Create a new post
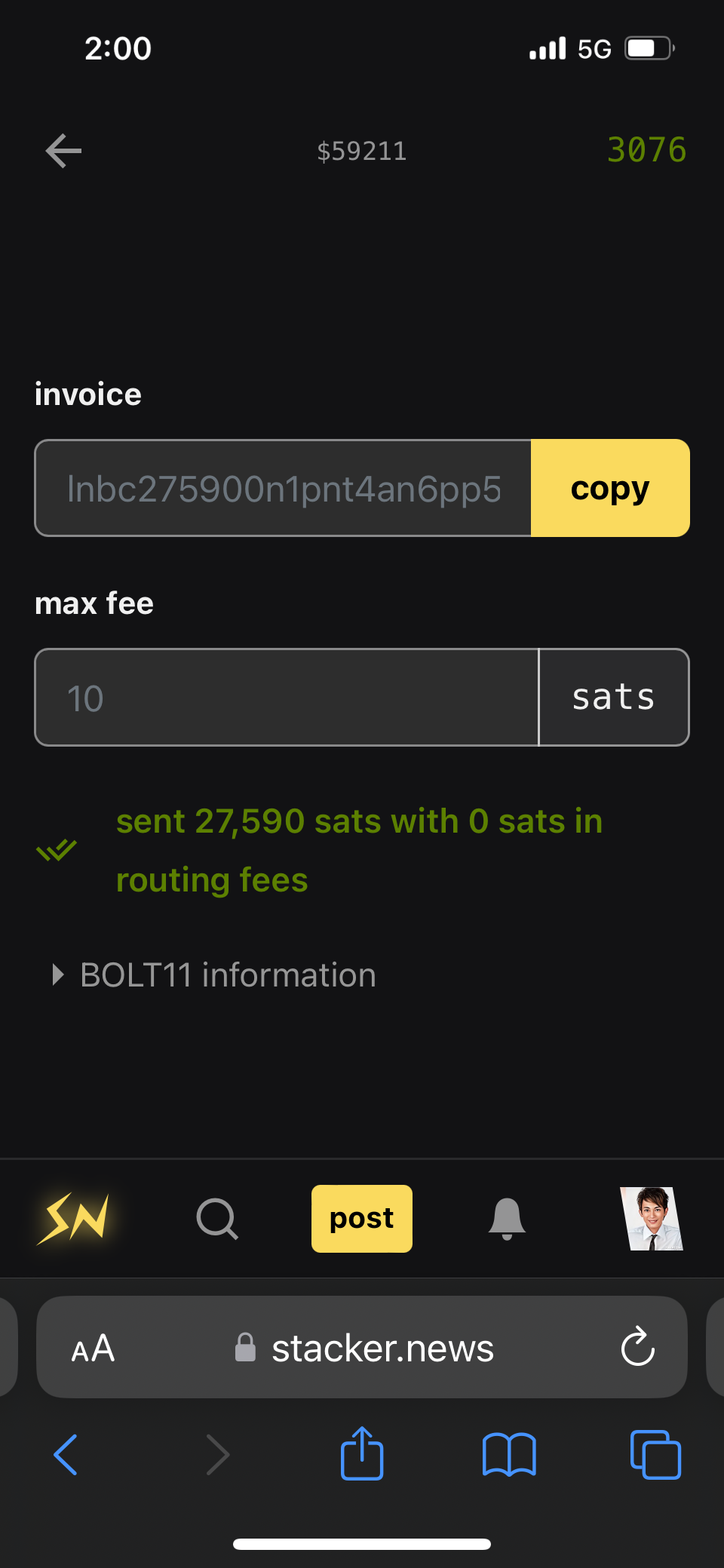 pos(361,1218)
